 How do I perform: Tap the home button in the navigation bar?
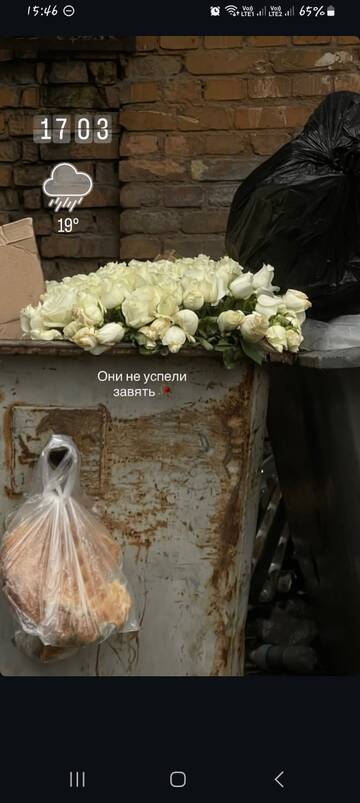click(x=178, y=779)
